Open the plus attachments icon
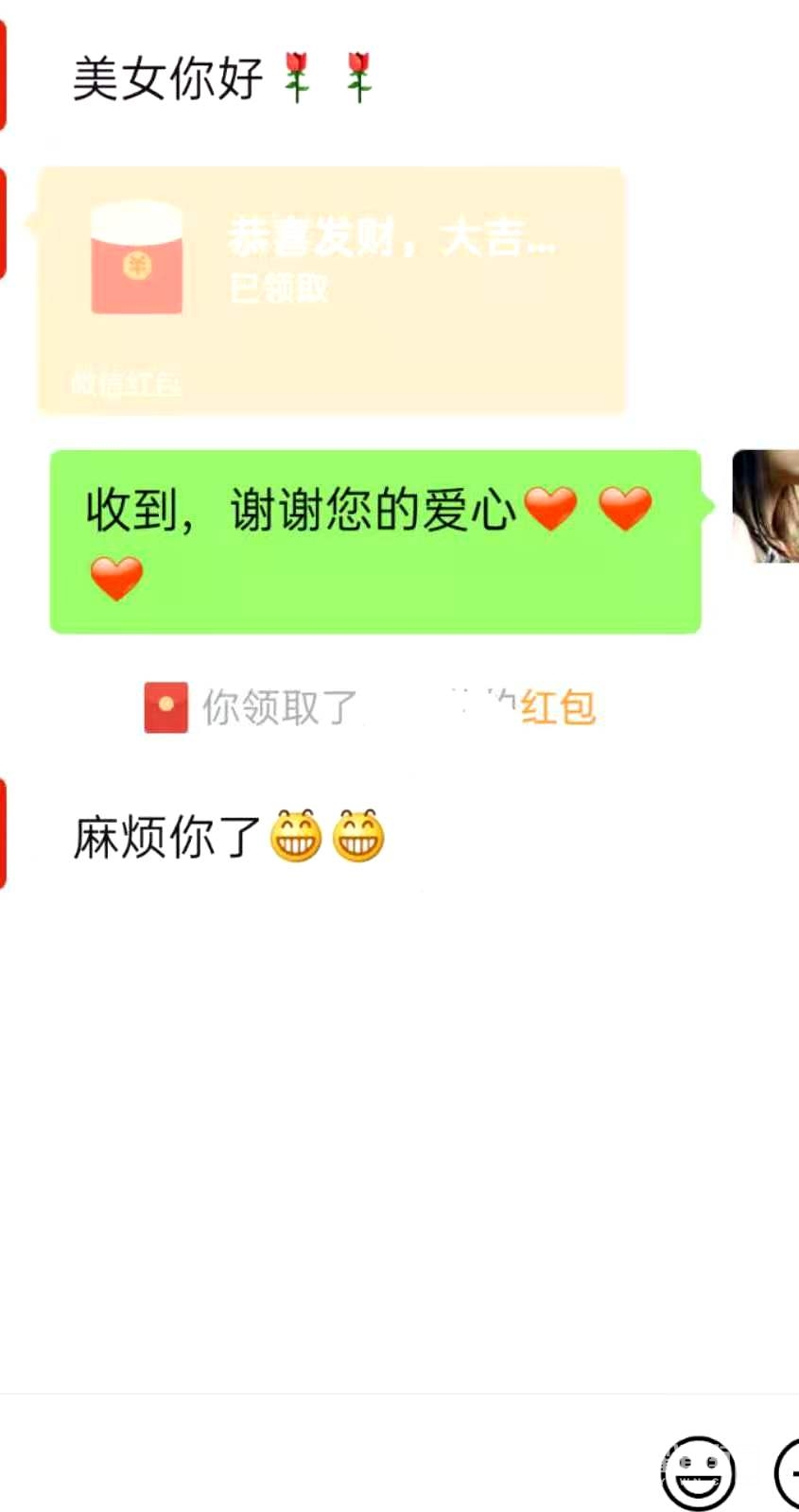The height and width of the screenshot is (1512, 799). (789, 1472)
